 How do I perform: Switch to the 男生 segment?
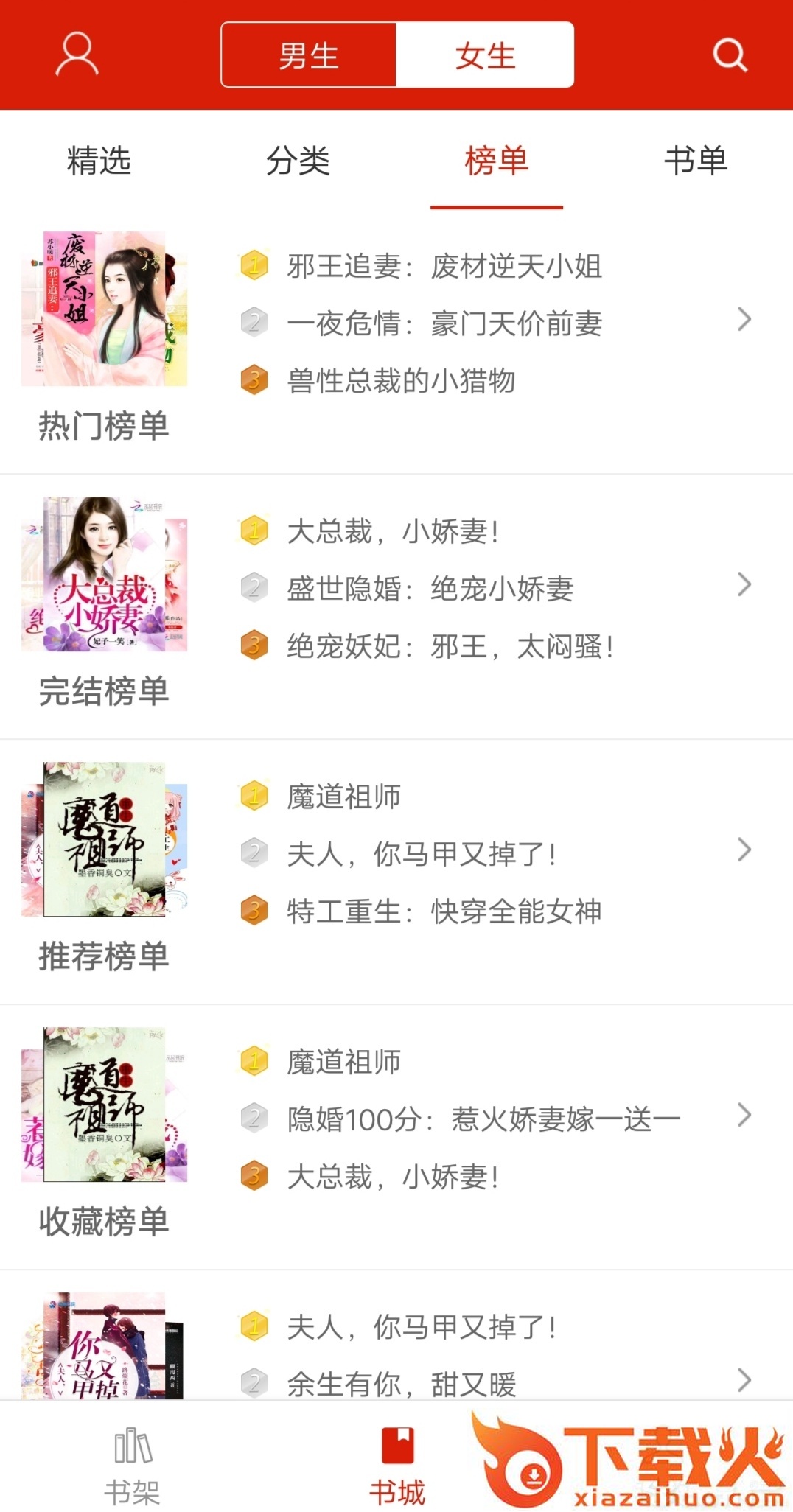pyautogui.click(x=309, y=55)
